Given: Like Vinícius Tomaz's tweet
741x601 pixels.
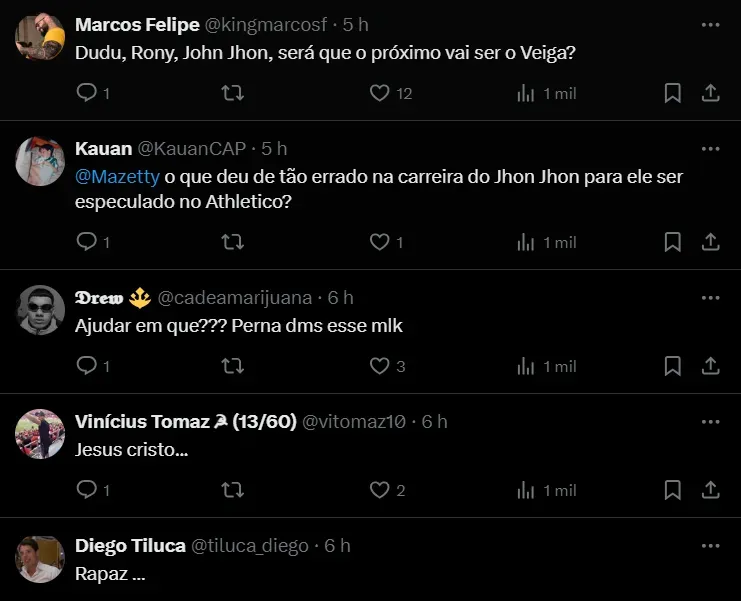Looking at the screenshot, I should pos(380,490).
